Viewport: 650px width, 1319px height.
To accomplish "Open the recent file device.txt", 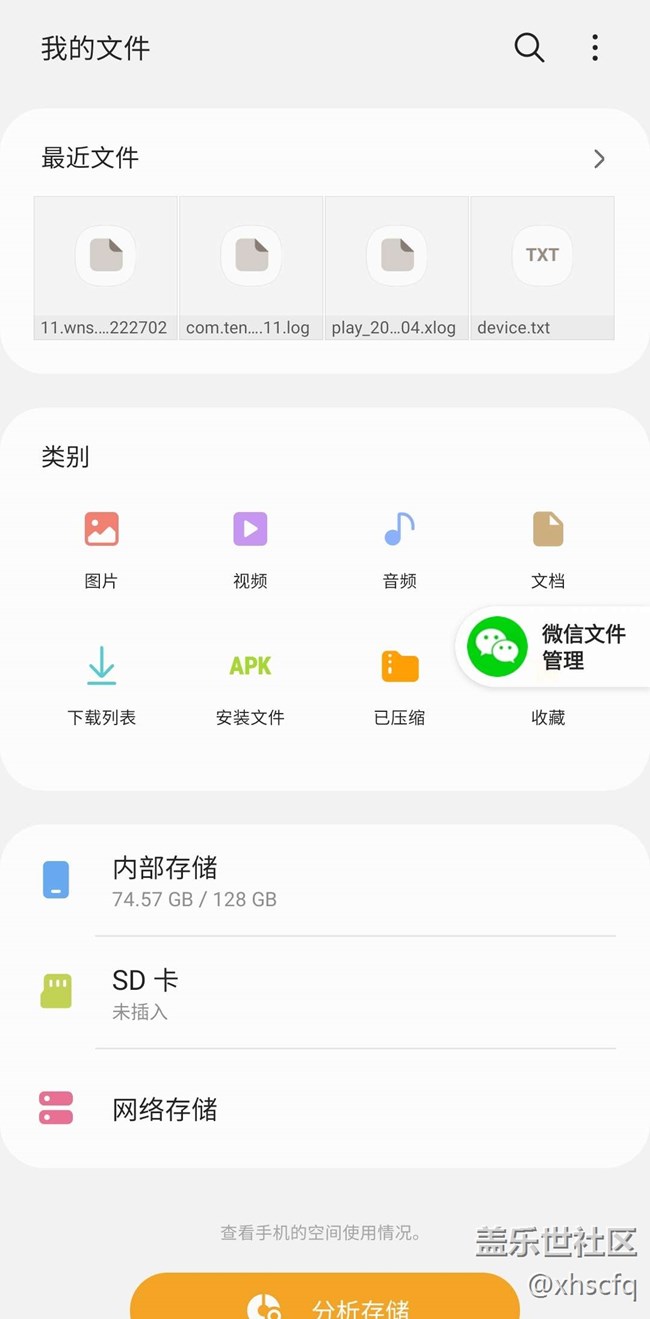I will (542, 268).
